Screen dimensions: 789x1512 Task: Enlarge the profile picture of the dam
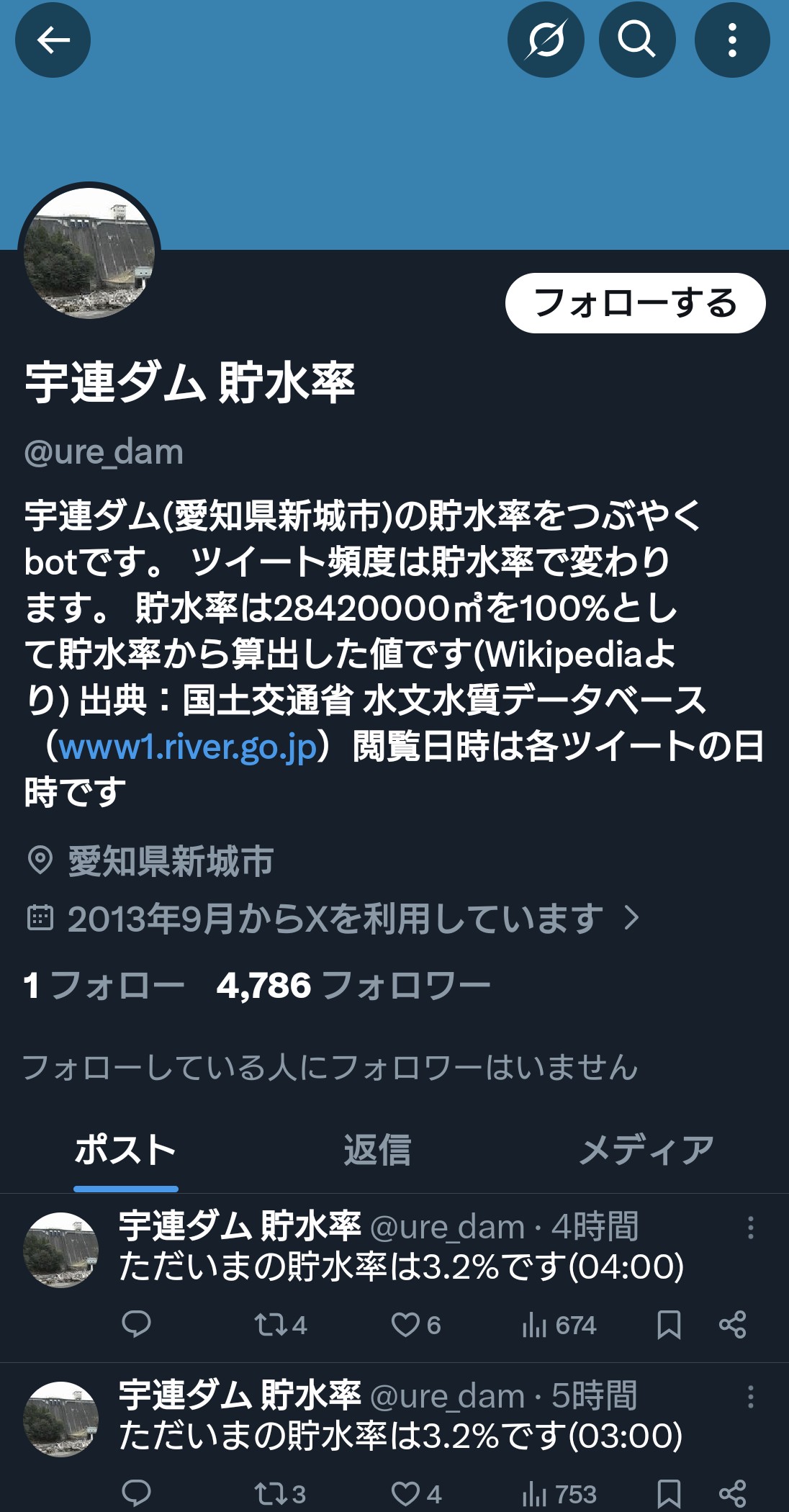coord(89,253)
